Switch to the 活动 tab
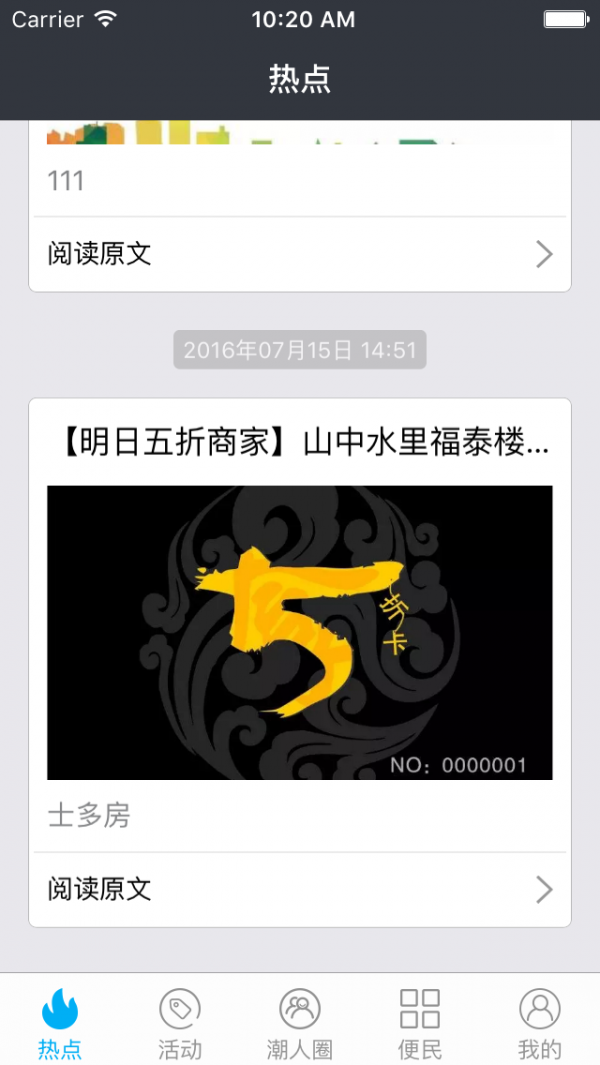 [x=180, y=1022]
